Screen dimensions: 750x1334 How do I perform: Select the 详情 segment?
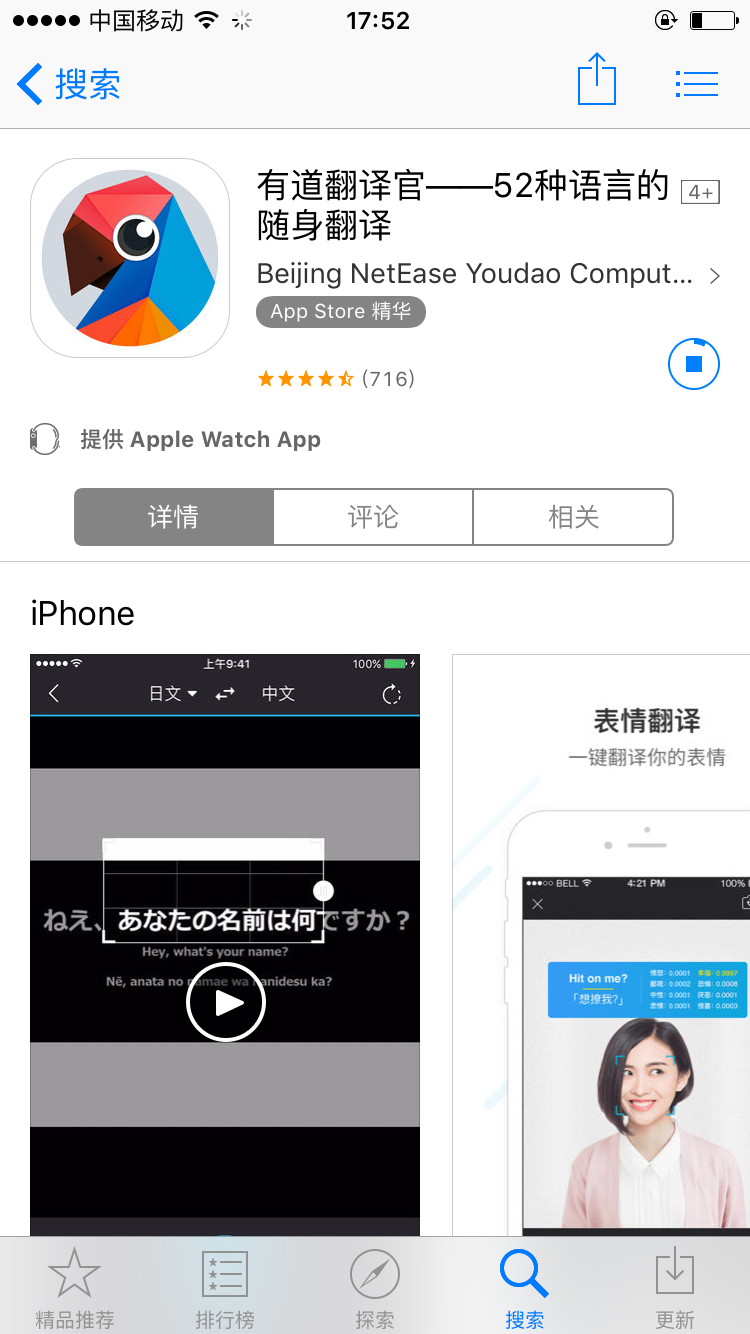[174, 517]
